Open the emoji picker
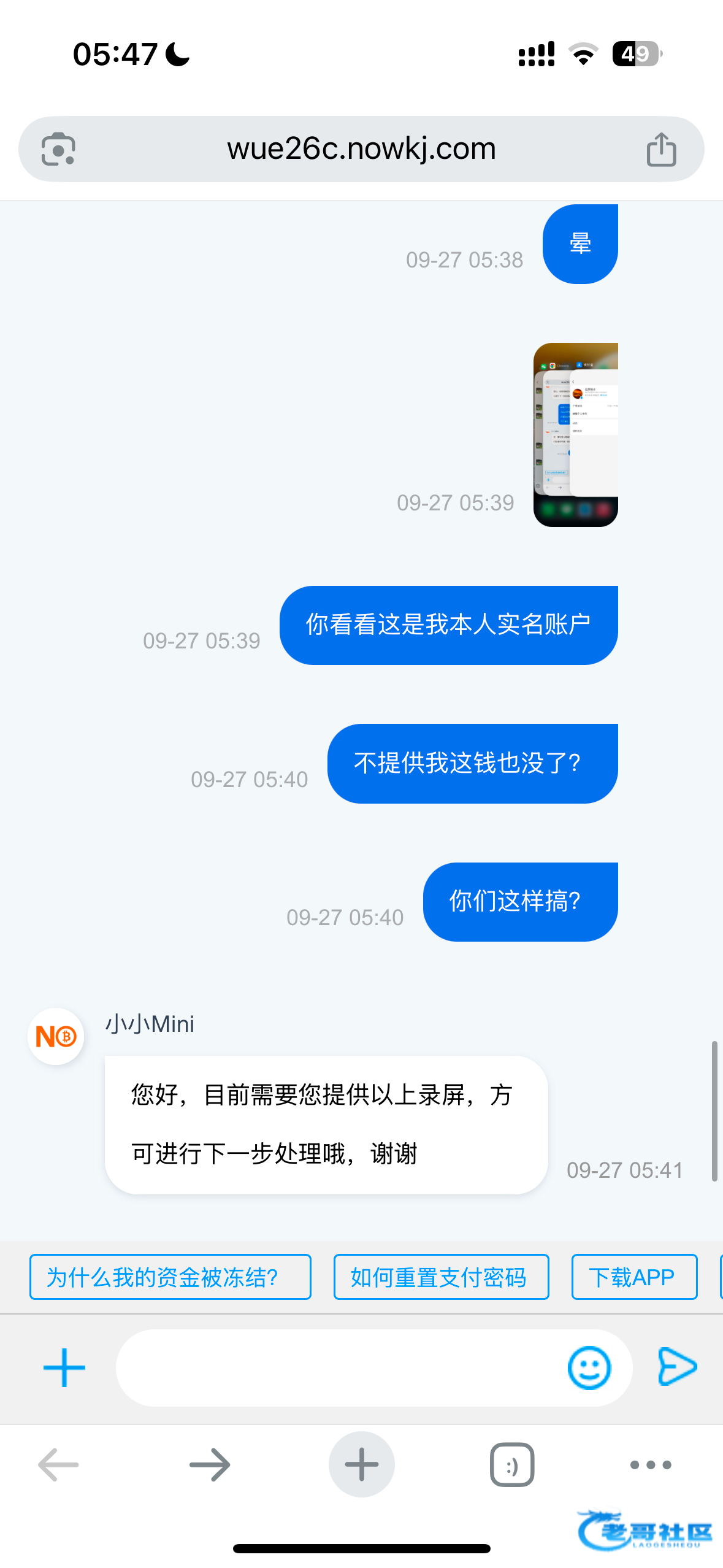This screenshot has height=1568, width=723. [589, 1367]
